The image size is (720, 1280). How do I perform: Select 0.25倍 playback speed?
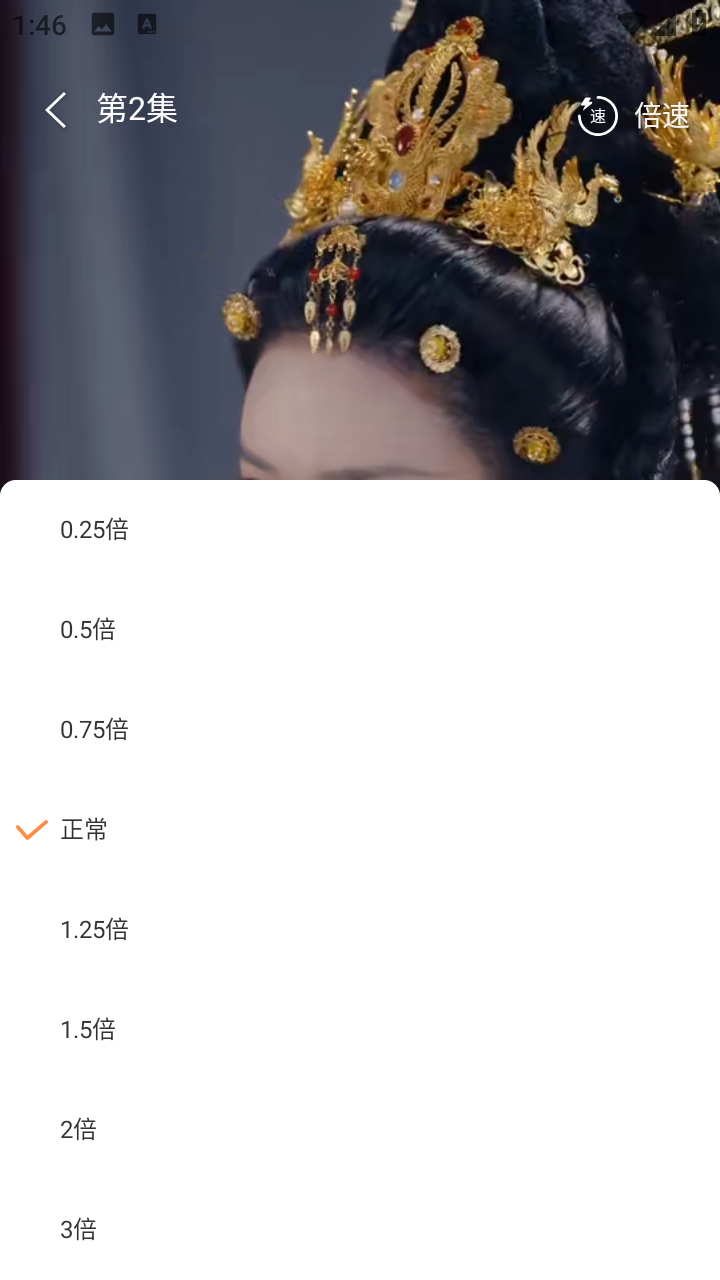(95, 529)
